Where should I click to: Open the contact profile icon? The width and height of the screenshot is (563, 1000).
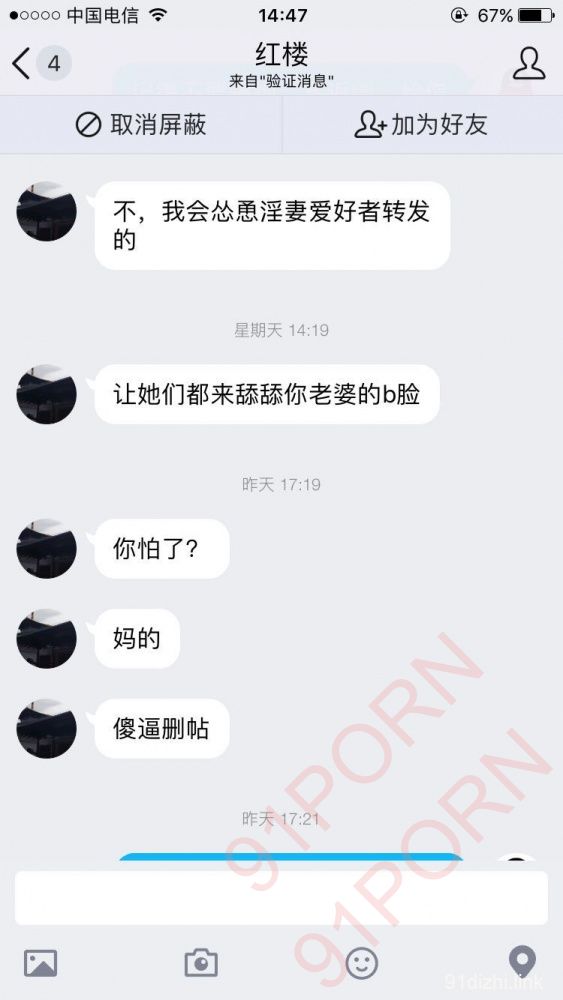(529, 63)
